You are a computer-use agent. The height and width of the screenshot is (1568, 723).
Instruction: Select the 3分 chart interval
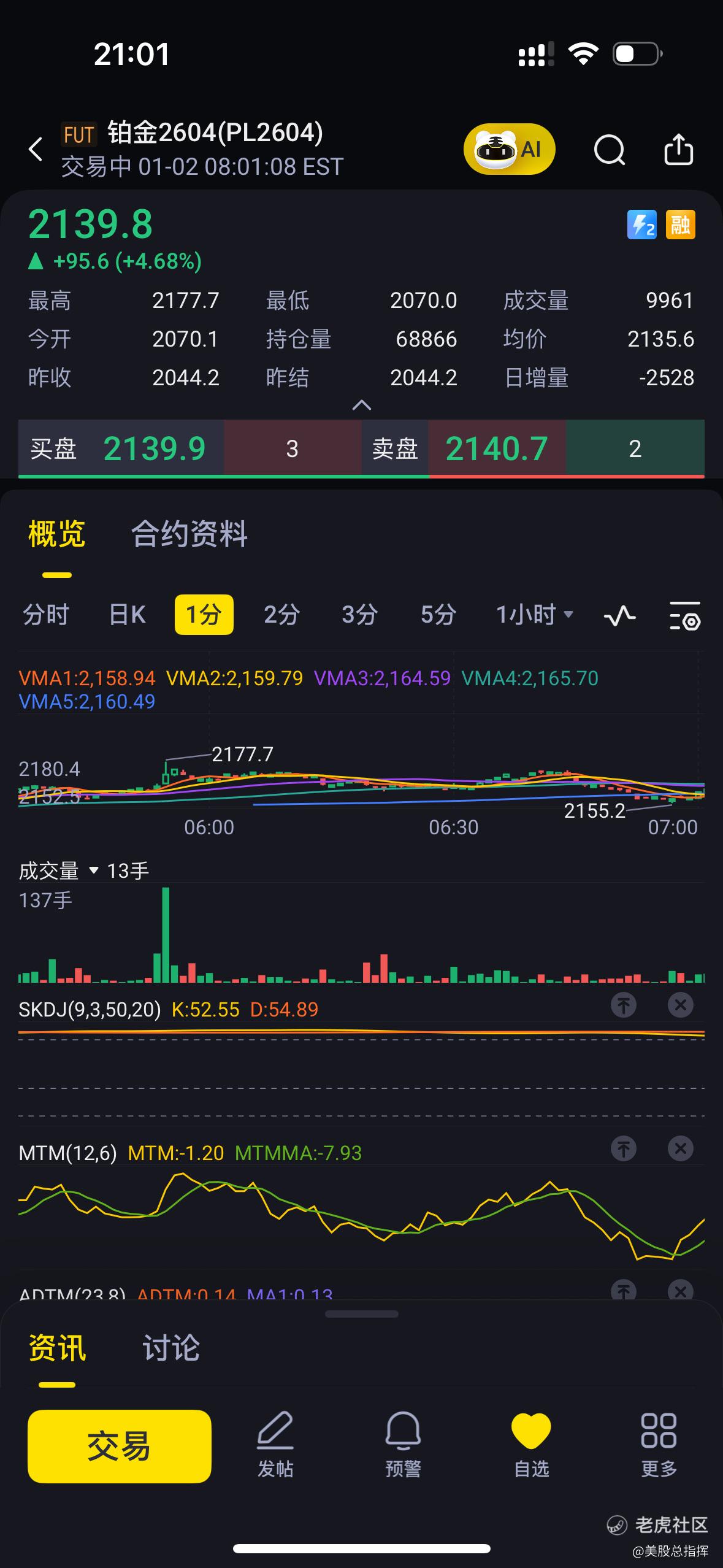[359, 615]
